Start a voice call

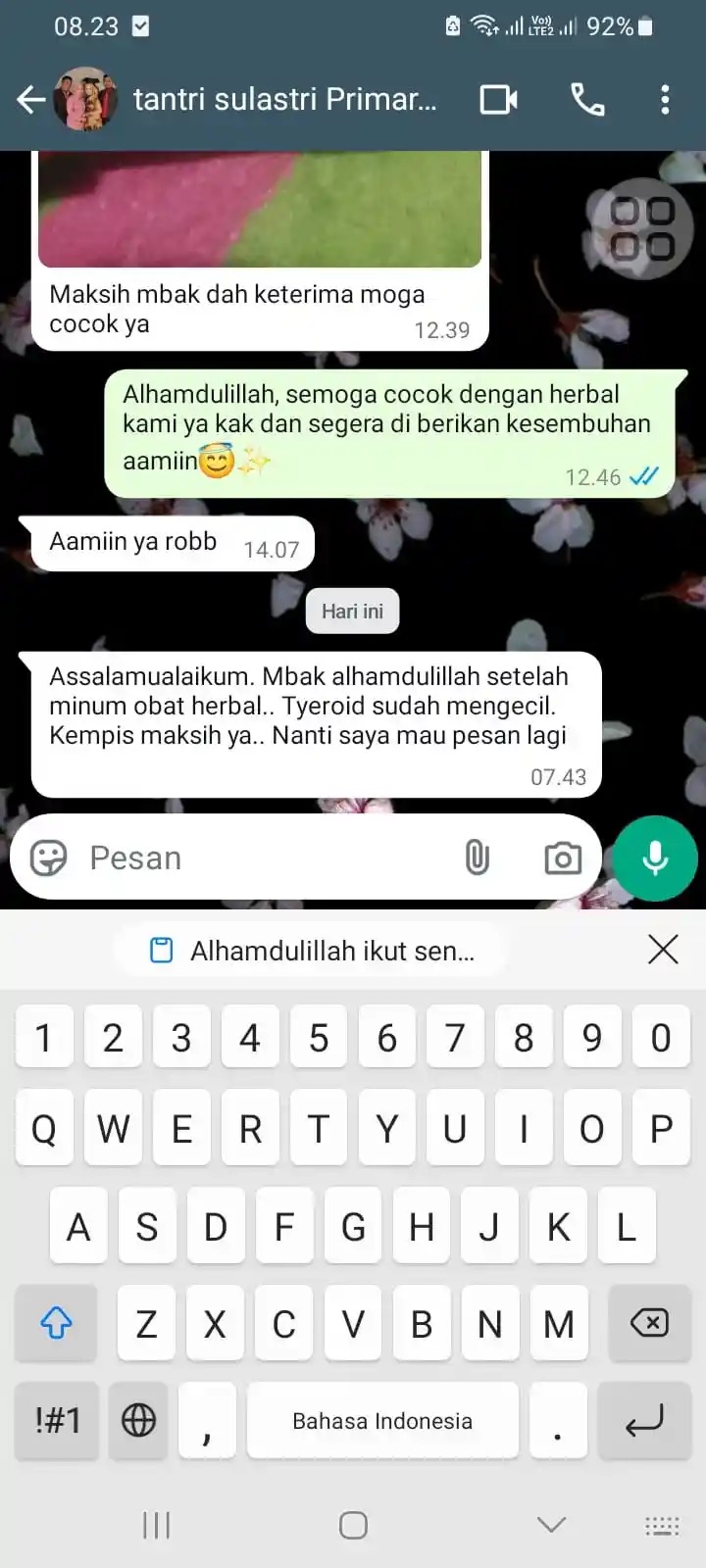click(x=587, y=99)
